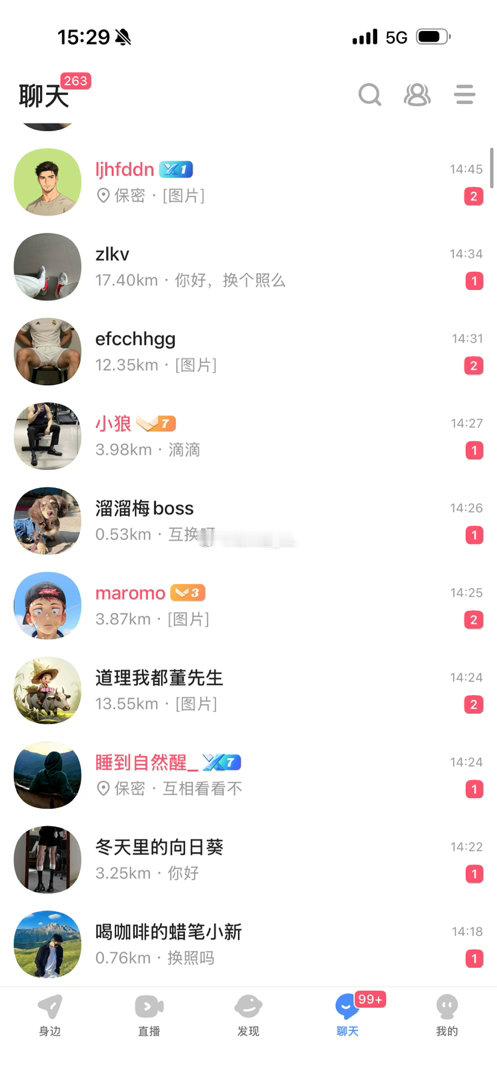The image size is (497, 1080).
Task: Open the chat with 睡到自然醒_
Action: (x=248, y=775)
